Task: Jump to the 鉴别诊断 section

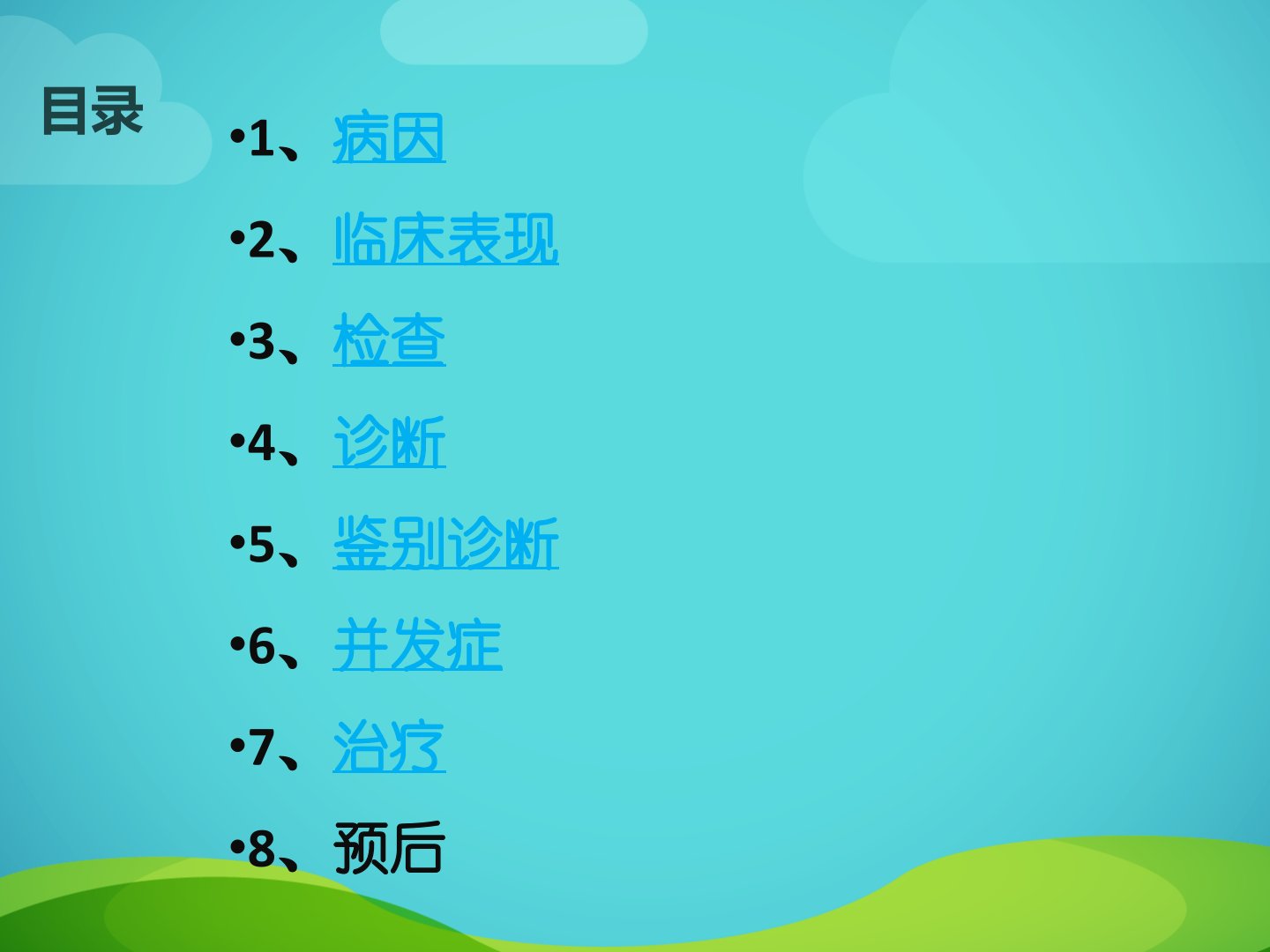Action: tap(445, 544)
